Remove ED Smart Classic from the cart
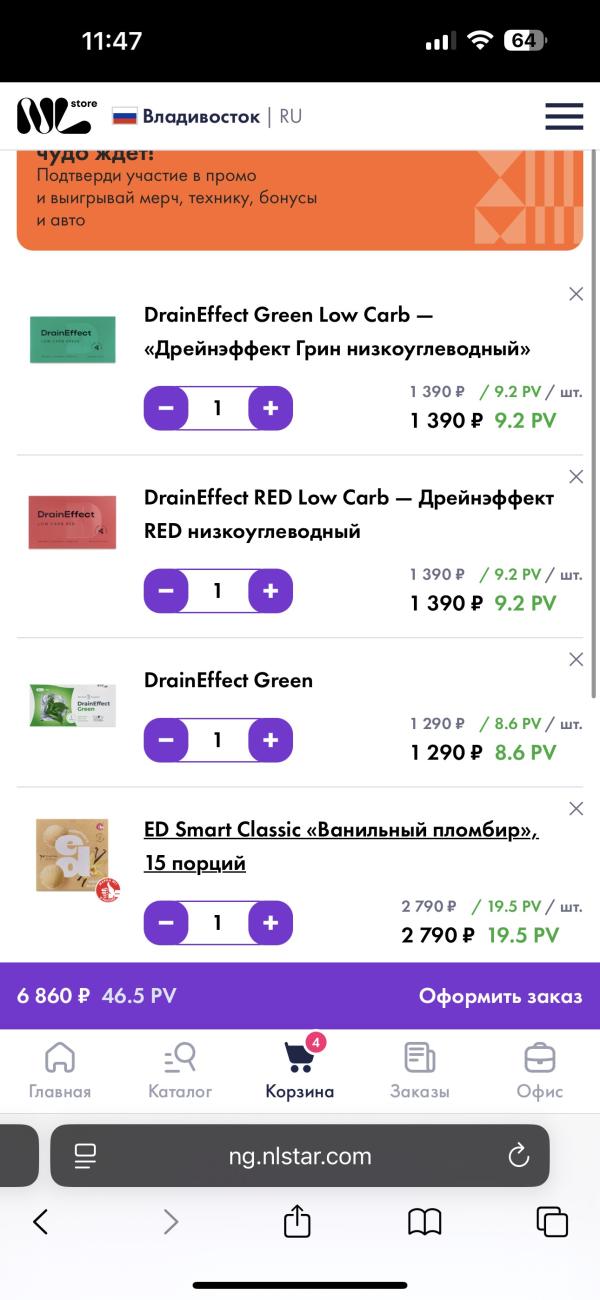The width and height of the screenshot is (600, 1300). pyautogui.click(x=576, y=809)
